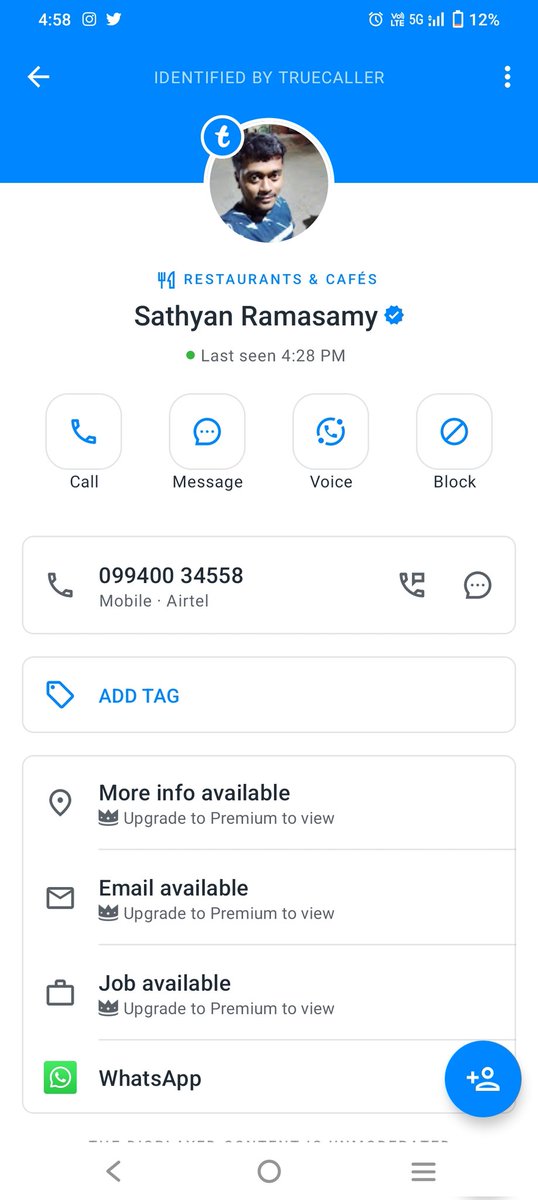Open the contact's profile photo
The height and width of the screenshot is (1200, 538).
tap(269, 183)
